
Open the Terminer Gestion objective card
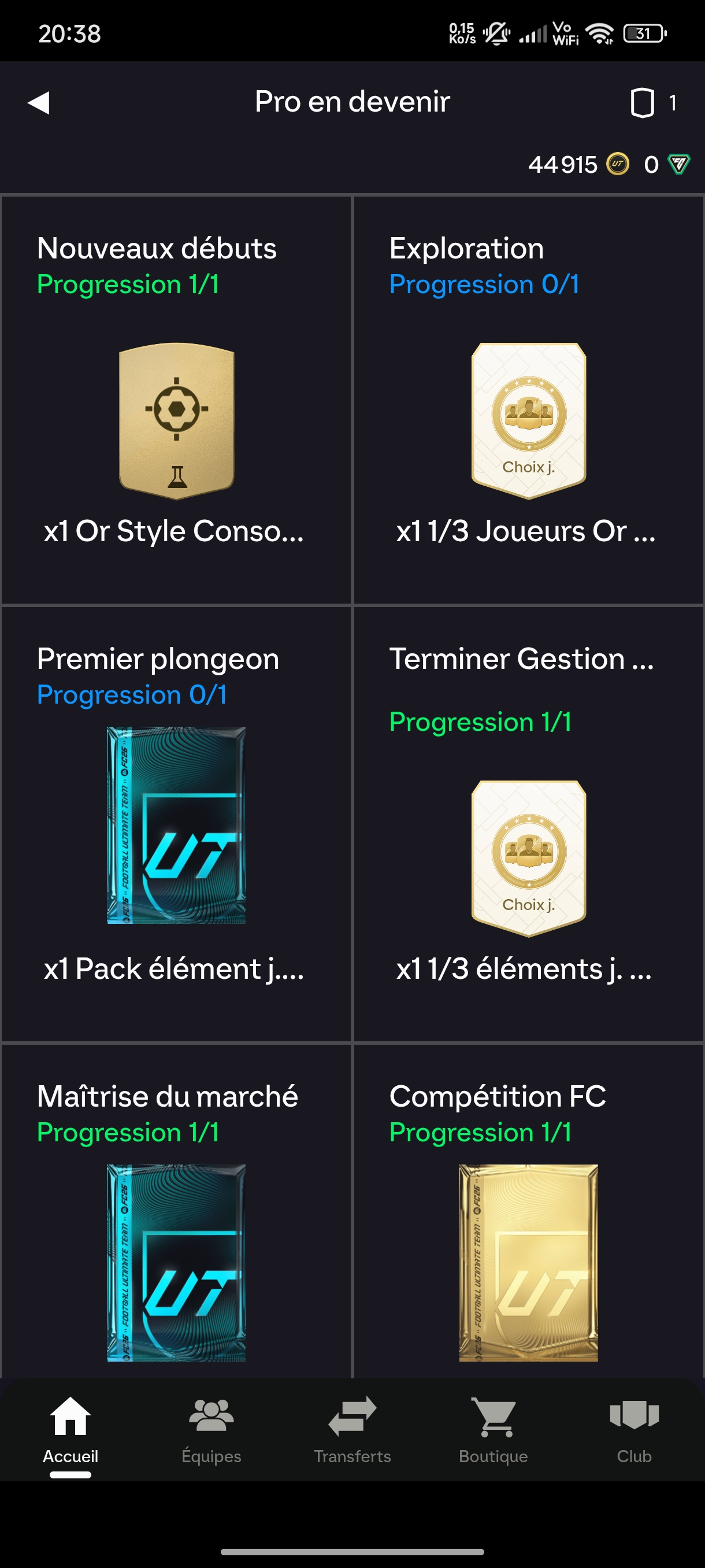coord(528,823)
